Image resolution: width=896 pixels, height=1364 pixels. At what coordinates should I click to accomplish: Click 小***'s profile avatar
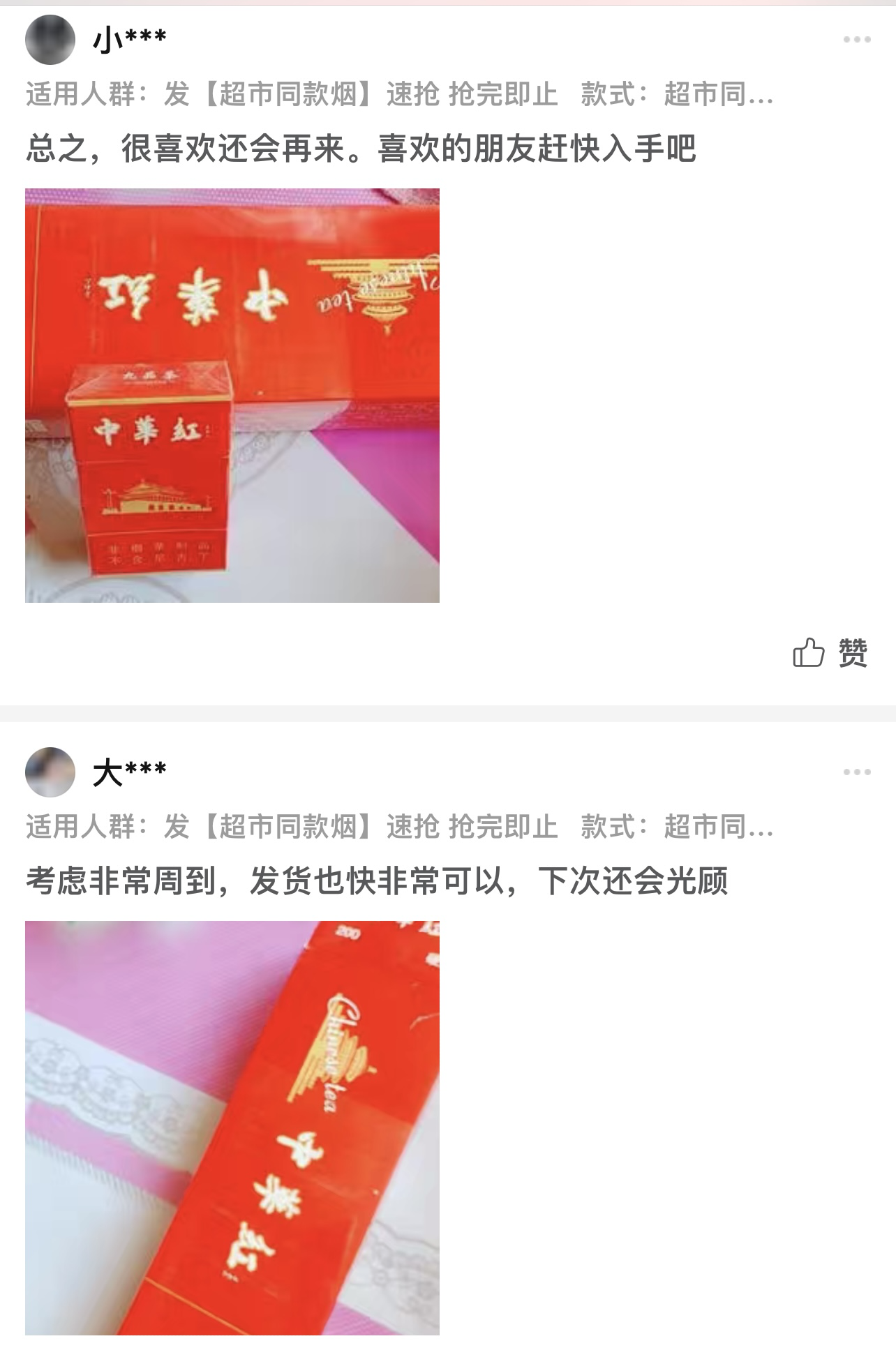[x=50, y=40]
